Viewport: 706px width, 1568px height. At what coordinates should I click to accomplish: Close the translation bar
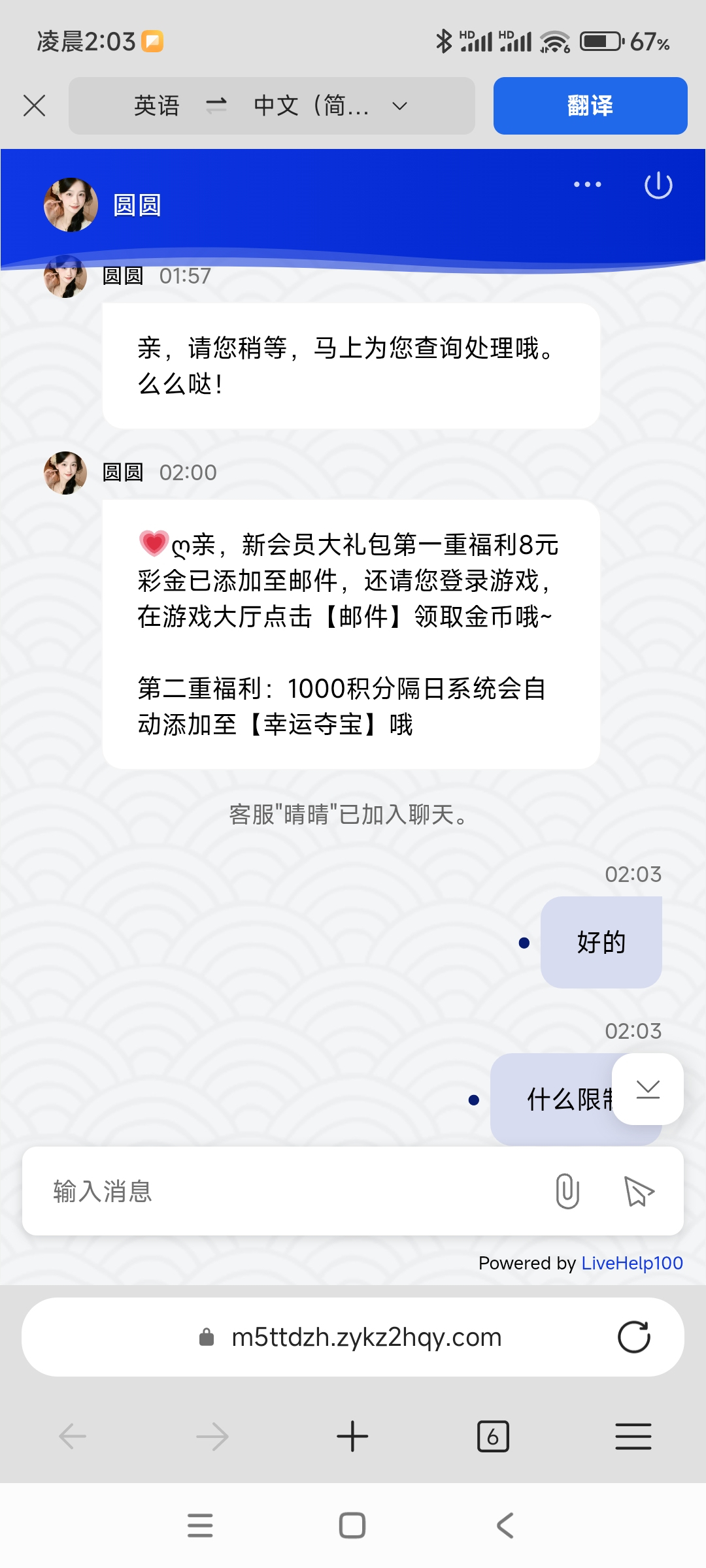pyautogui.click(x=34, y=105)
